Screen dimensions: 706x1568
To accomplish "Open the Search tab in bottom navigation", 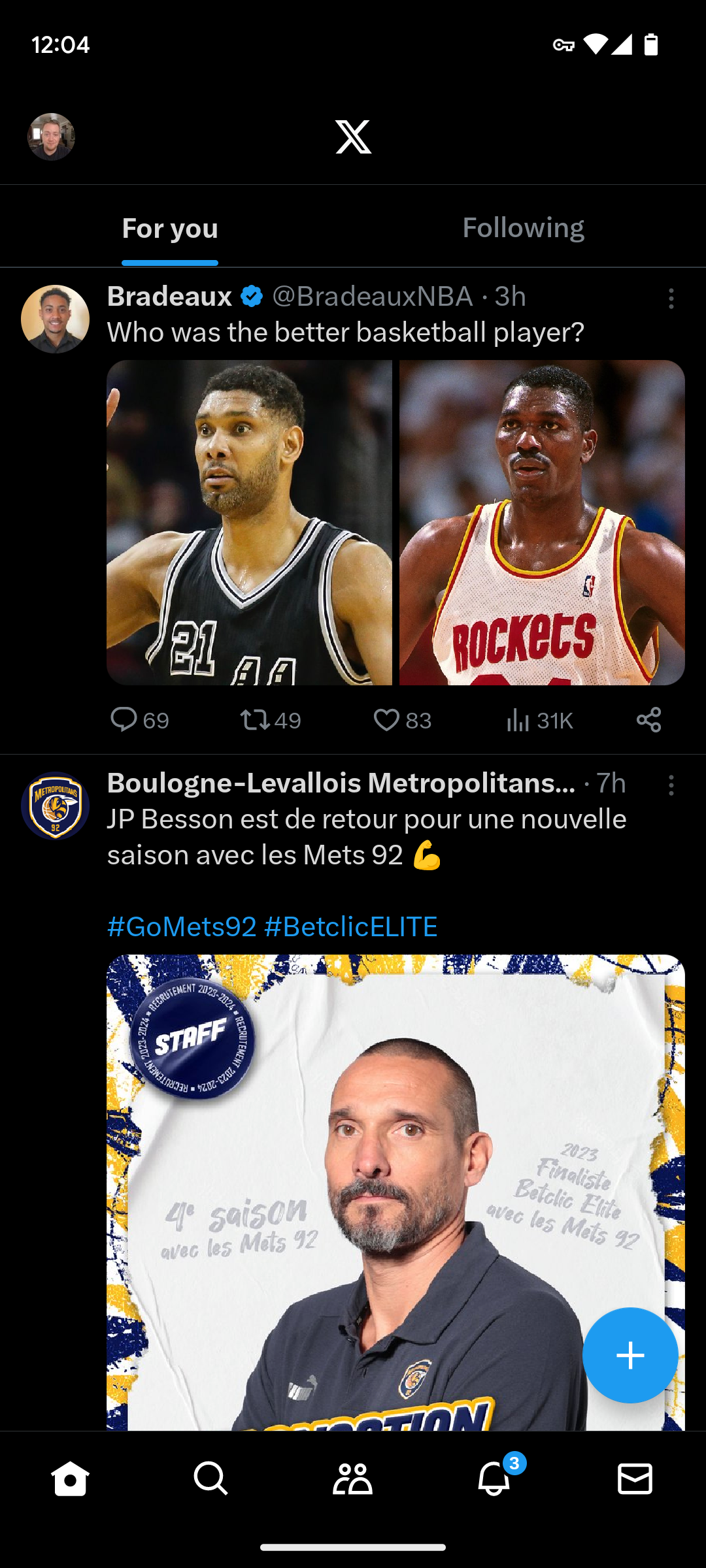I will pyautogui.click(x=212, y=1480).
